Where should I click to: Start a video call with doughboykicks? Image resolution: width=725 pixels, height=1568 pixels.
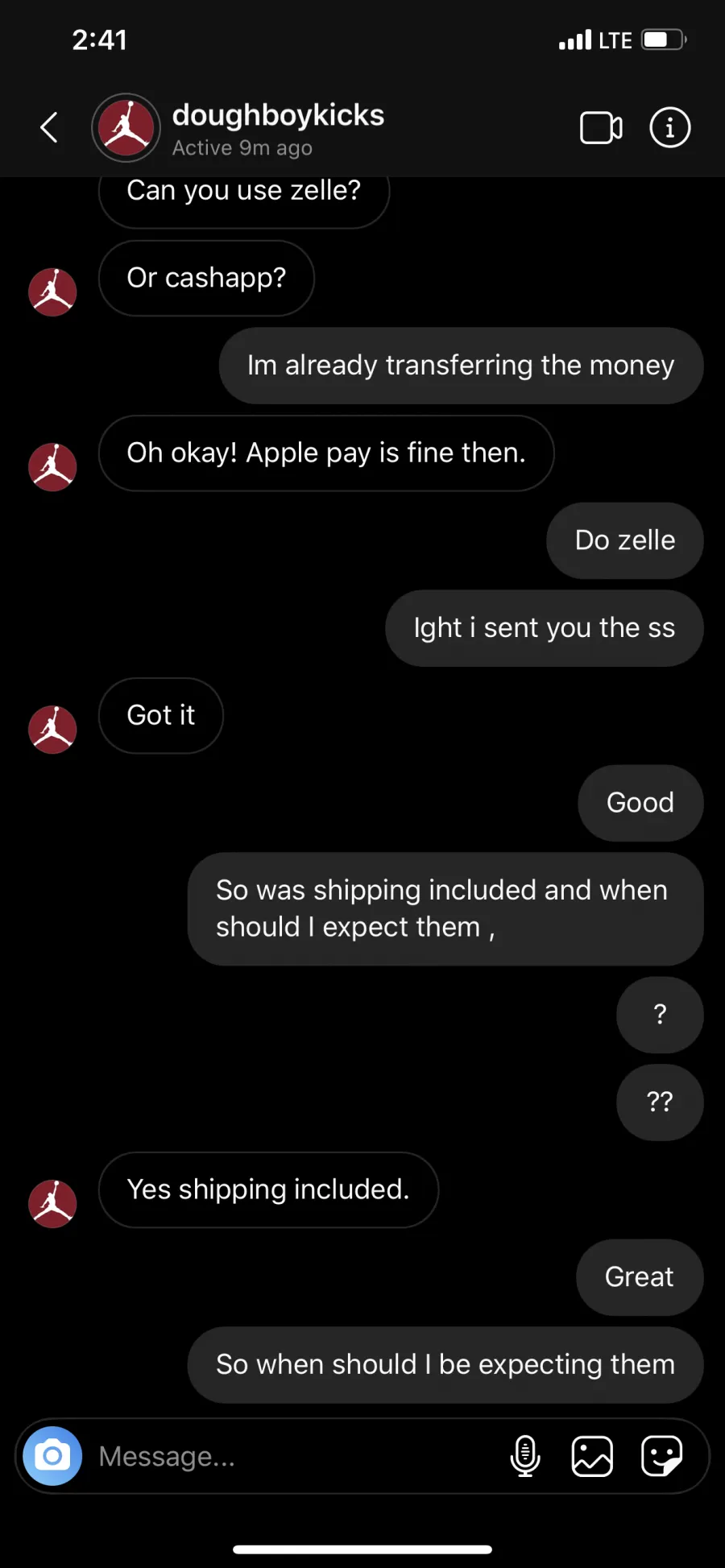601,127
